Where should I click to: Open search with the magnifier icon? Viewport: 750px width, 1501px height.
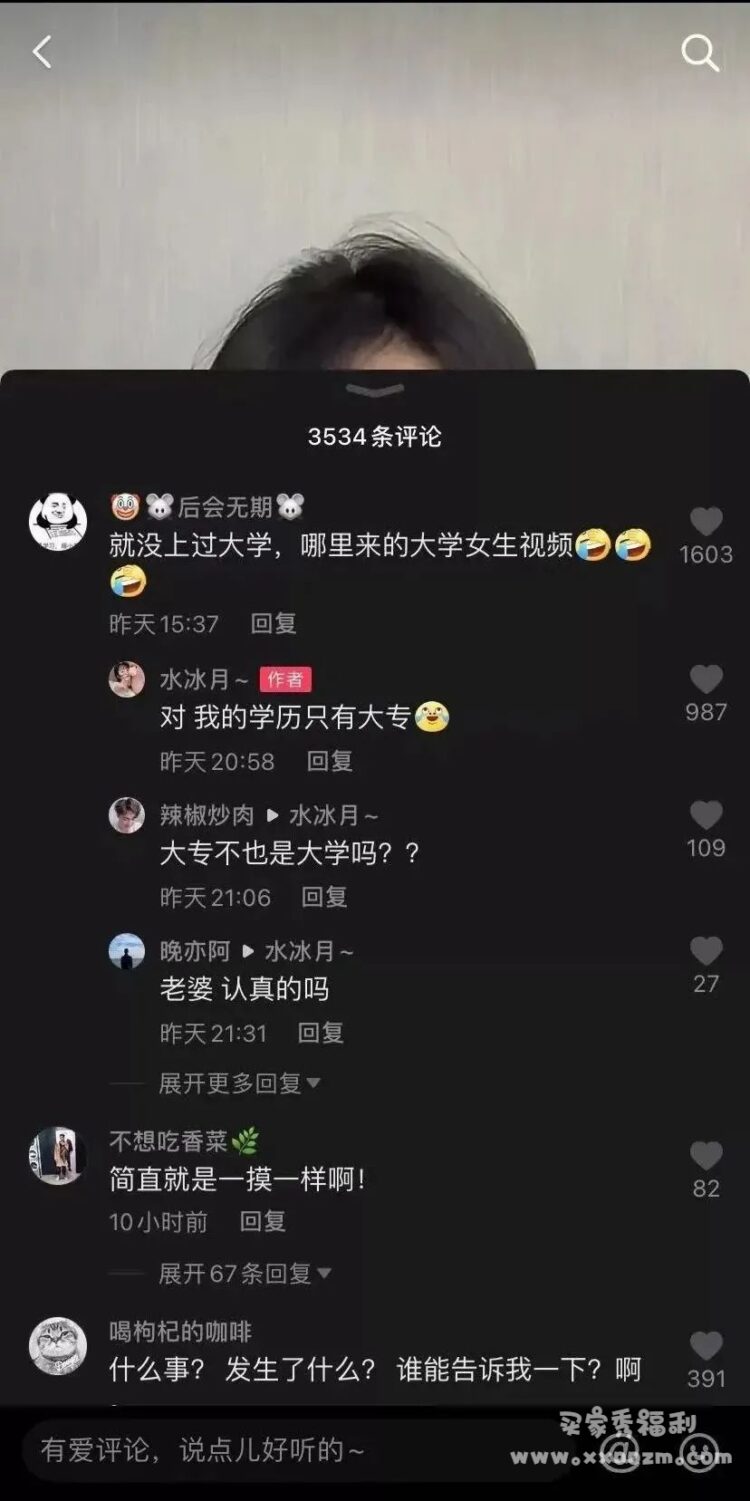(699, 53)
